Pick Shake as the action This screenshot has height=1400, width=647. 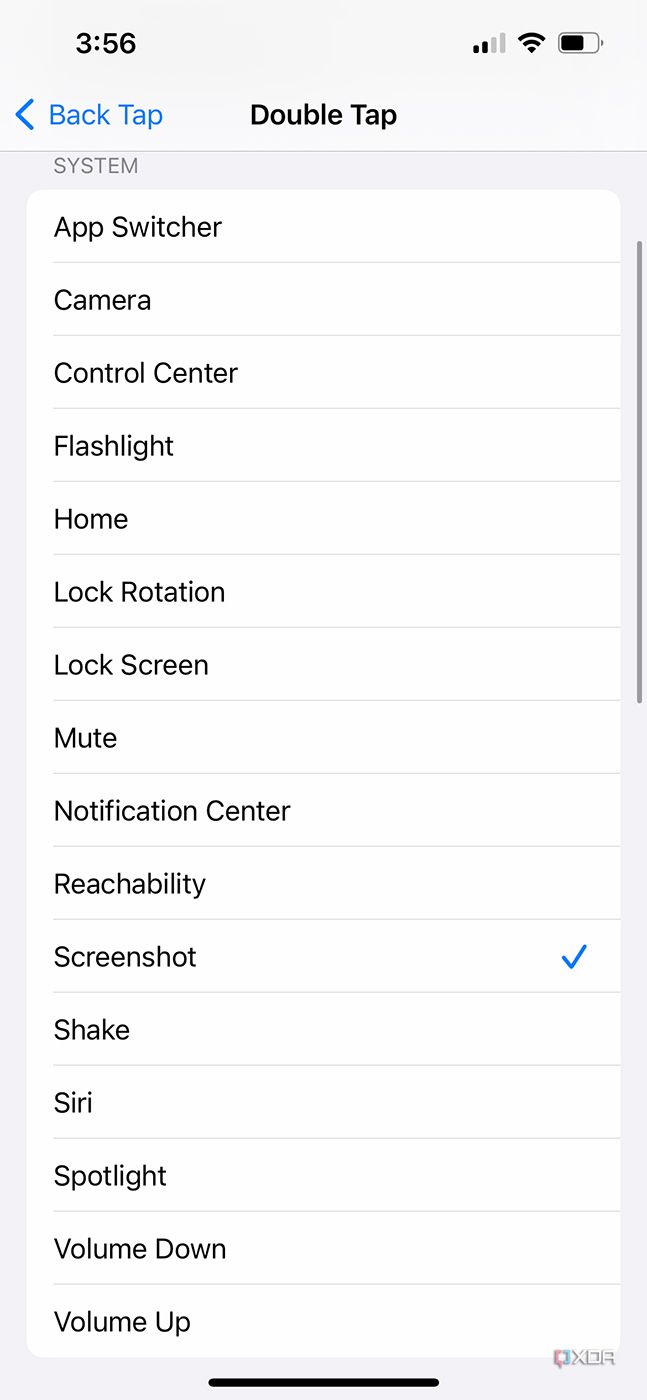[323, 1030]
